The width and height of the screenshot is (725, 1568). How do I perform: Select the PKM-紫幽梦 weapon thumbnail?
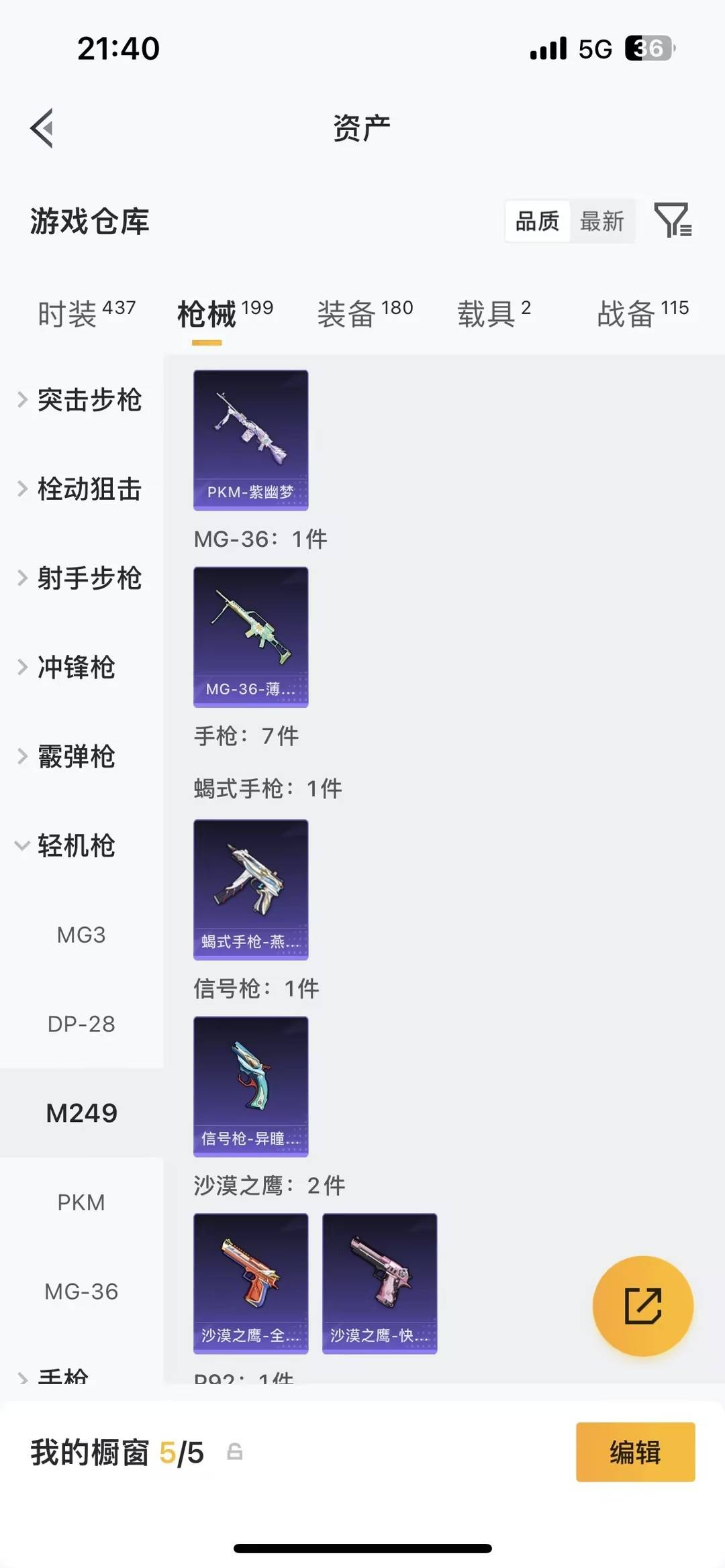pyautogui.click(x=250, y=439)
